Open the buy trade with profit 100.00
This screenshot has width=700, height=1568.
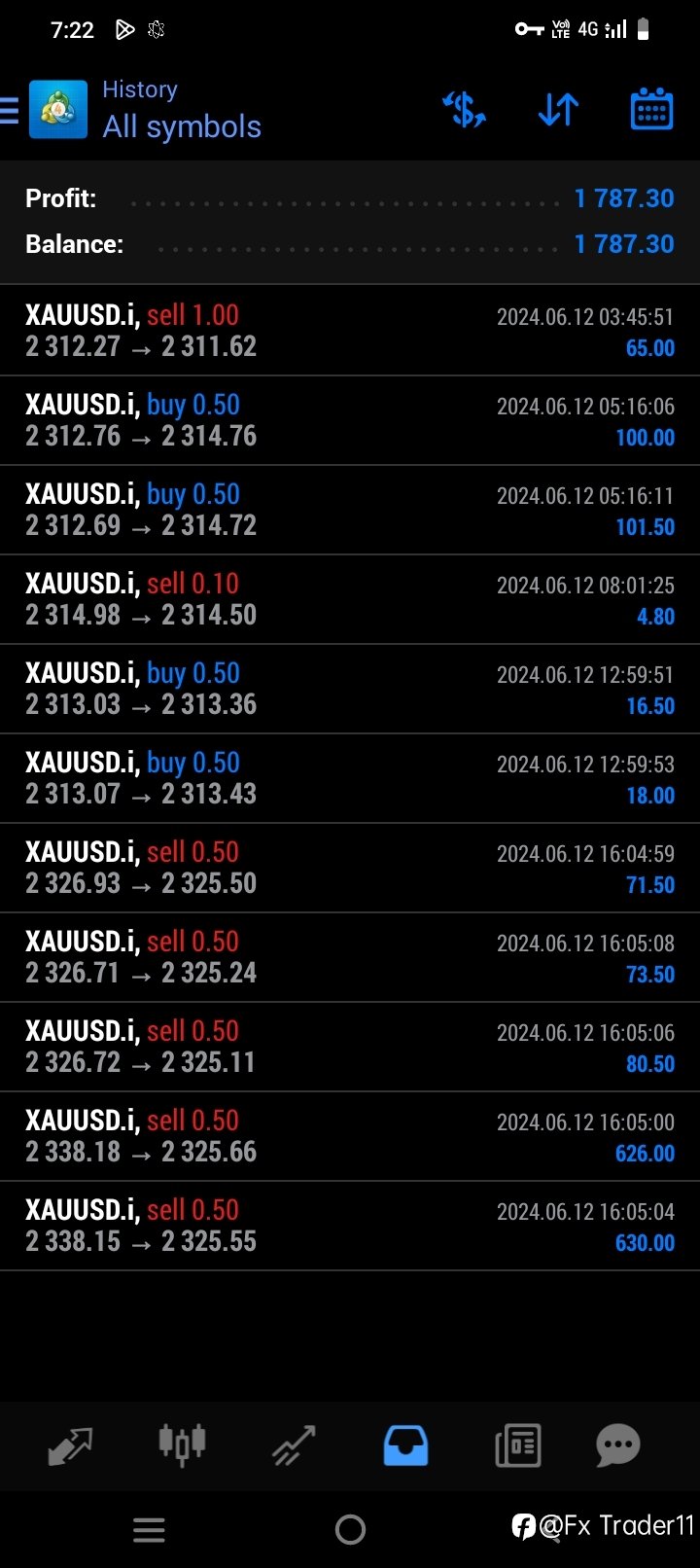click(350, 420)
